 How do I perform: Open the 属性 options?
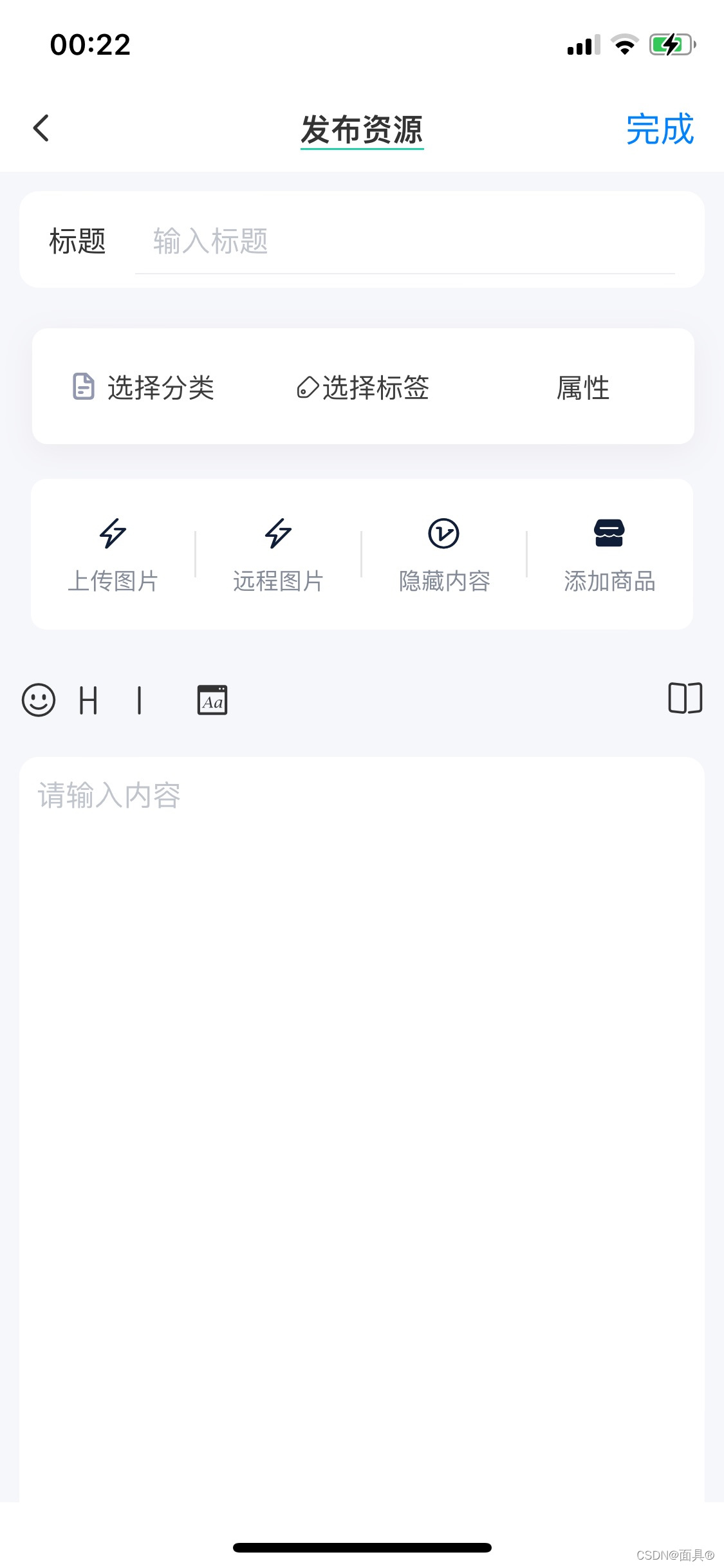coord(582,387)
